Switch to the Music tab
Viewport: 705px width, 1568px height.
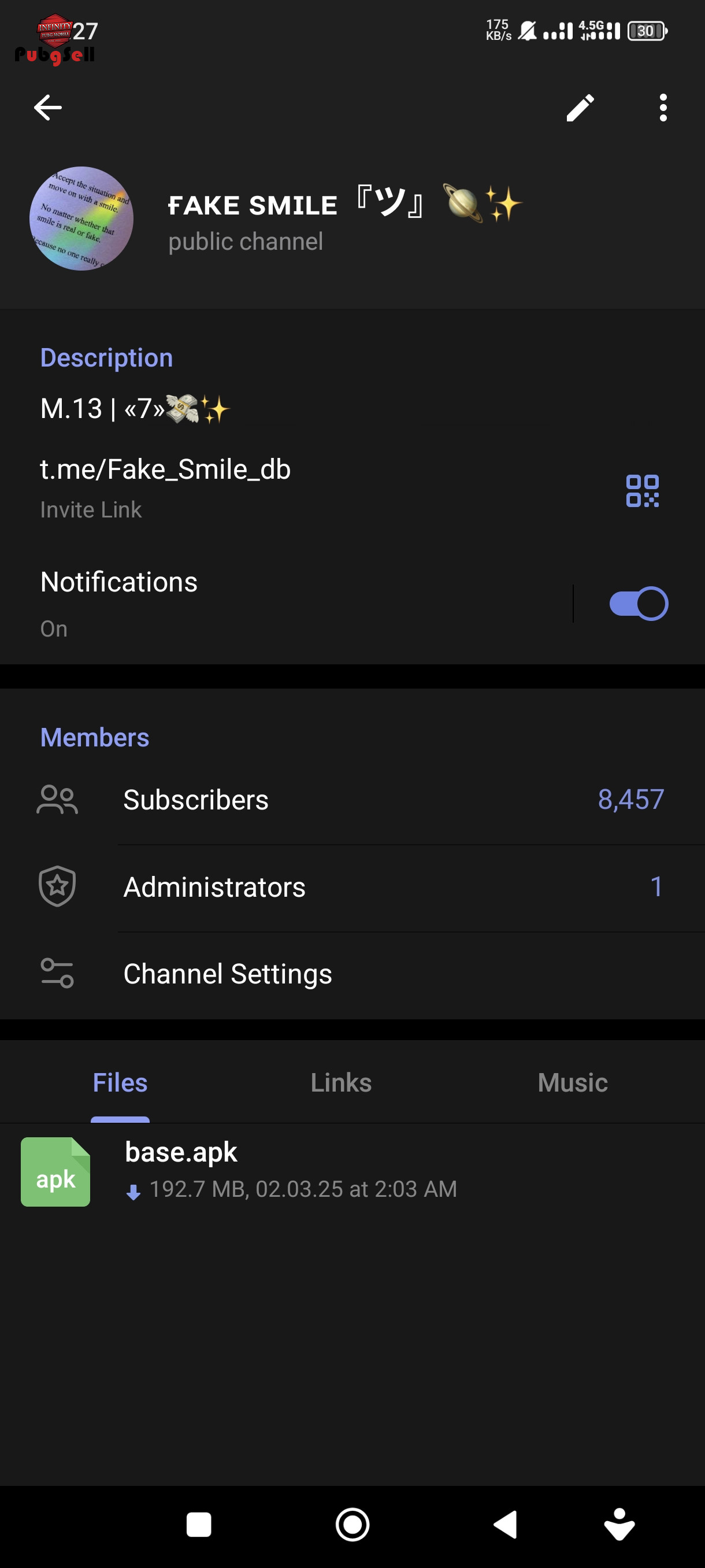pyautogui.click(x=573, y=1083)
